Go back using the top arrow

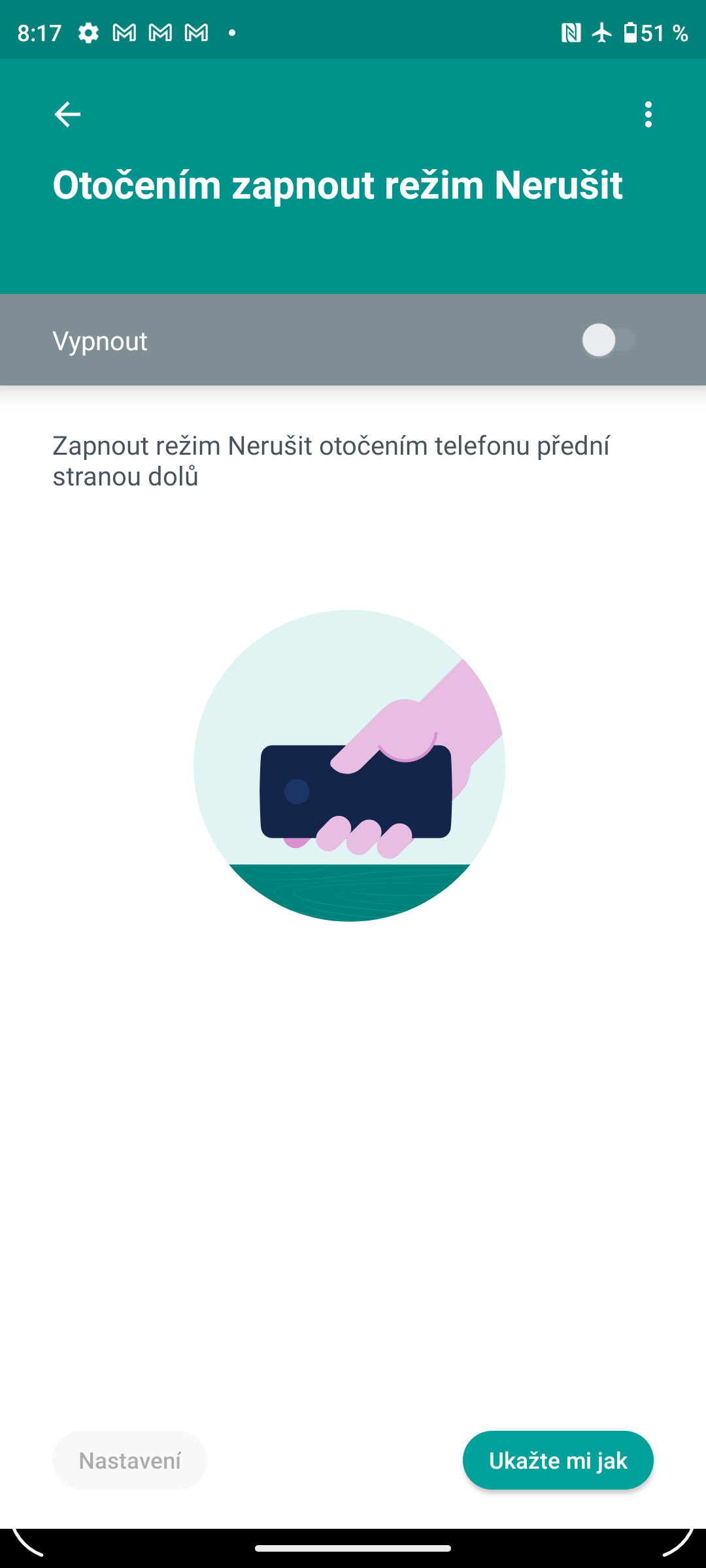coord(67,114)
